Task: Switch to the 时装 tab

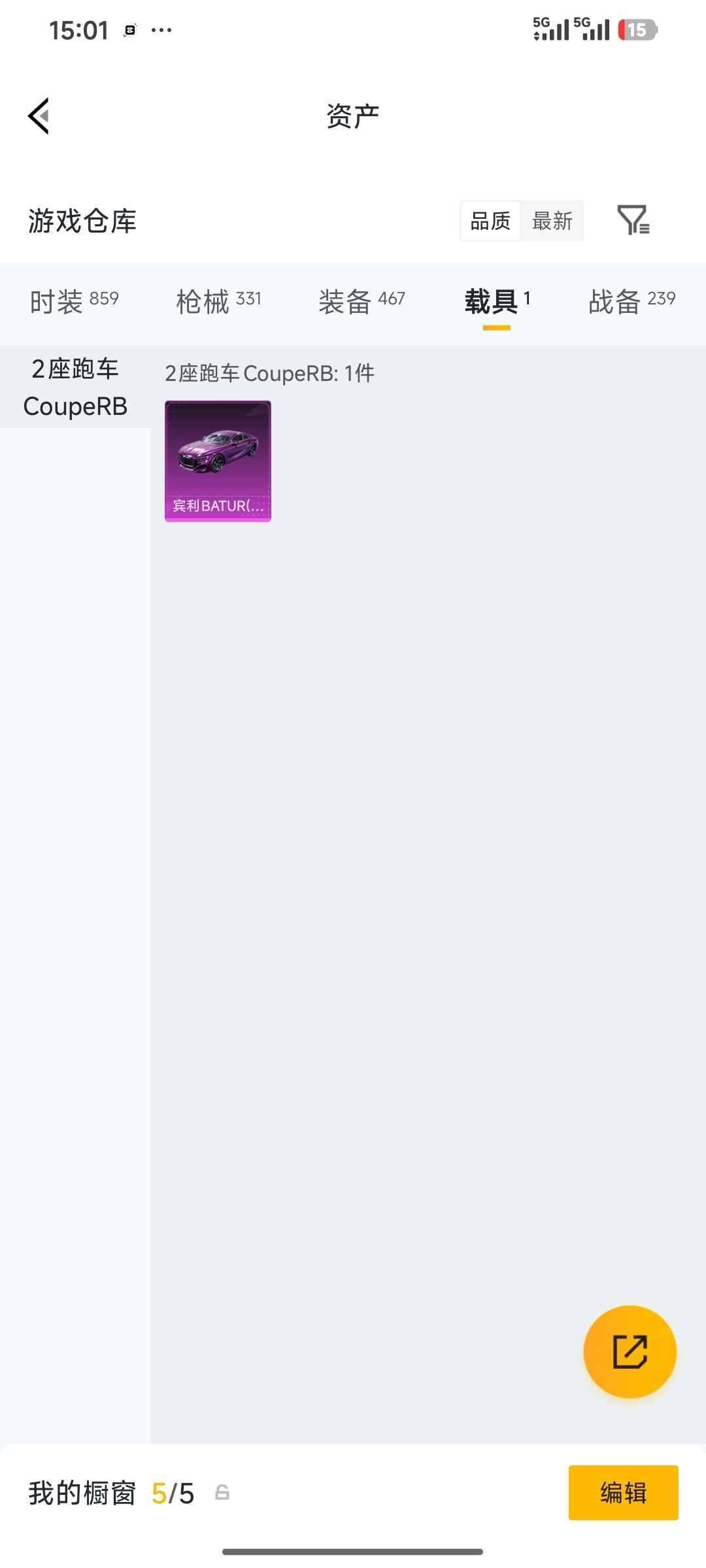Action: tap(74, 301)
